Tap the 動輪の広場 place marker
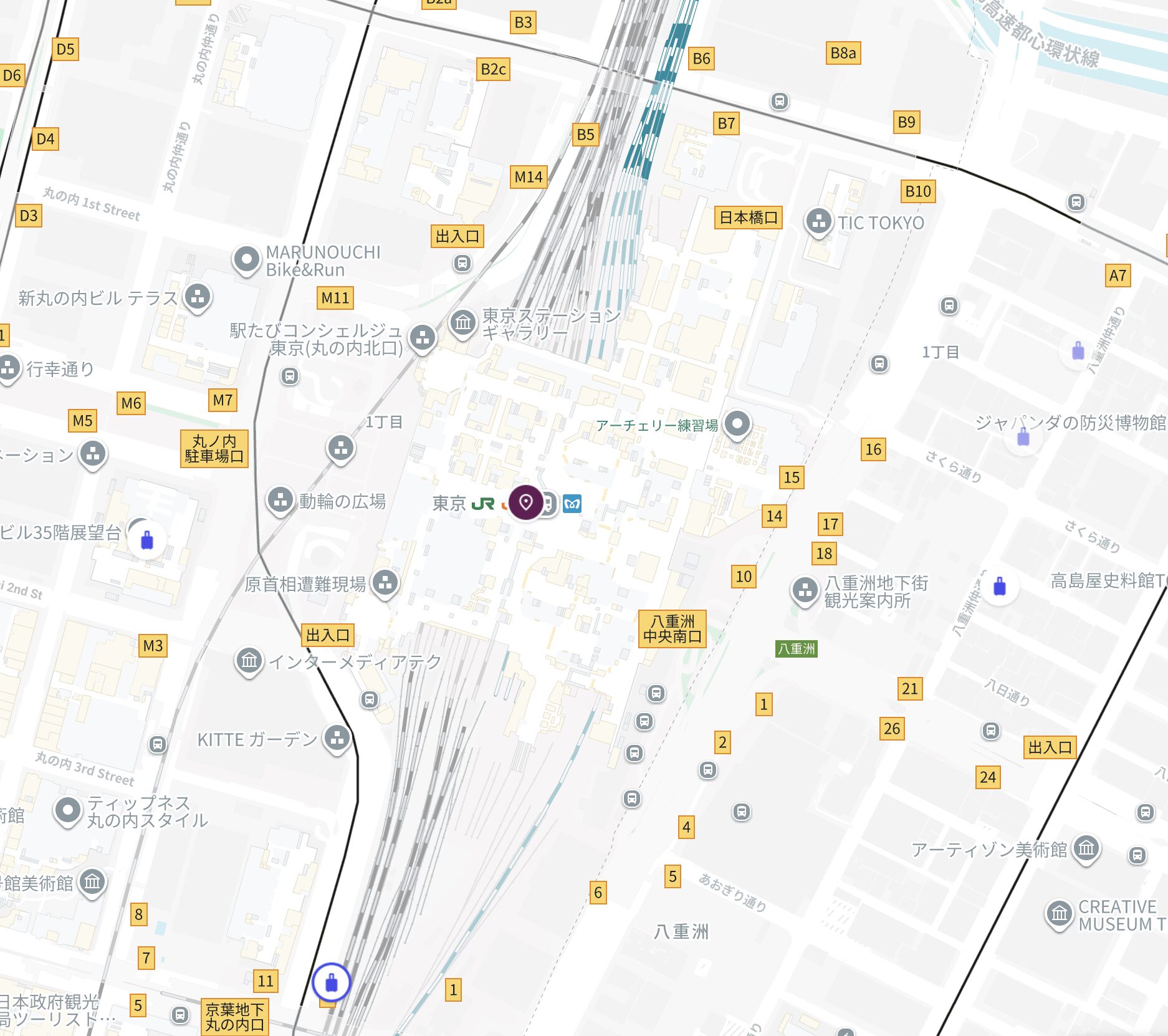1168x1036 pixels. tap(280, 500)
